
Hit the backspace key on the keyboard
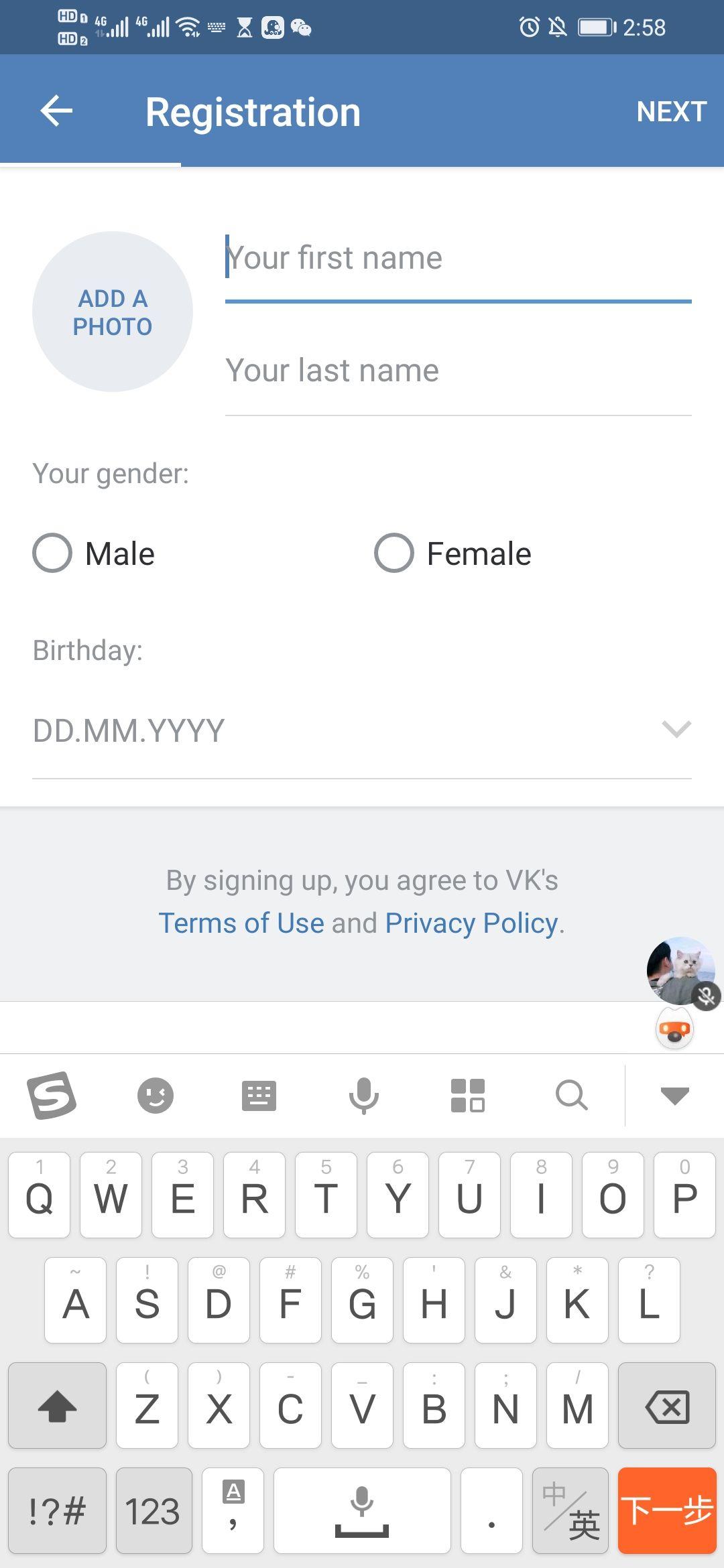pos(667,1405)
